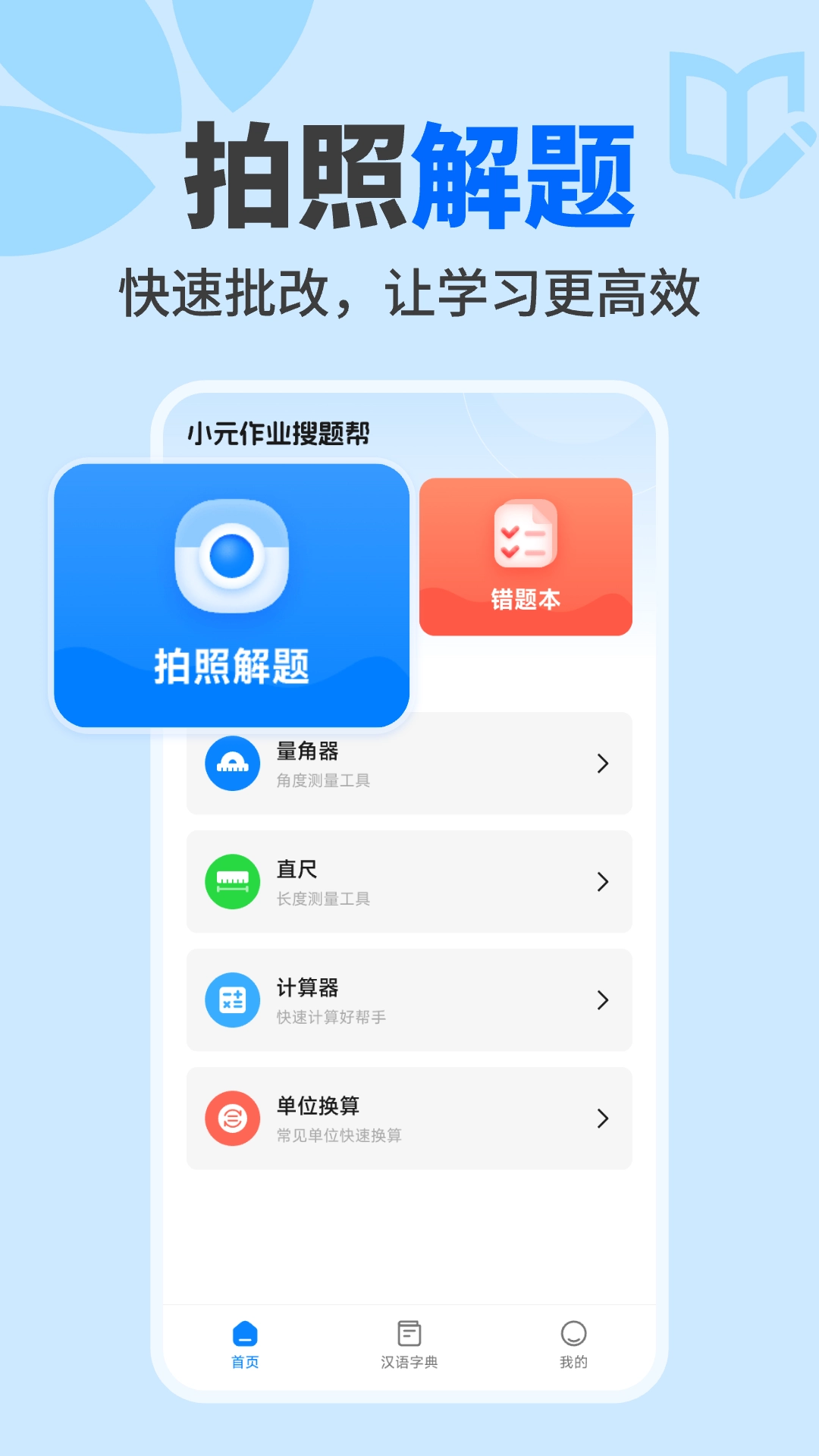
Task: Open the 错题本 card
Action: coord(525,557)
